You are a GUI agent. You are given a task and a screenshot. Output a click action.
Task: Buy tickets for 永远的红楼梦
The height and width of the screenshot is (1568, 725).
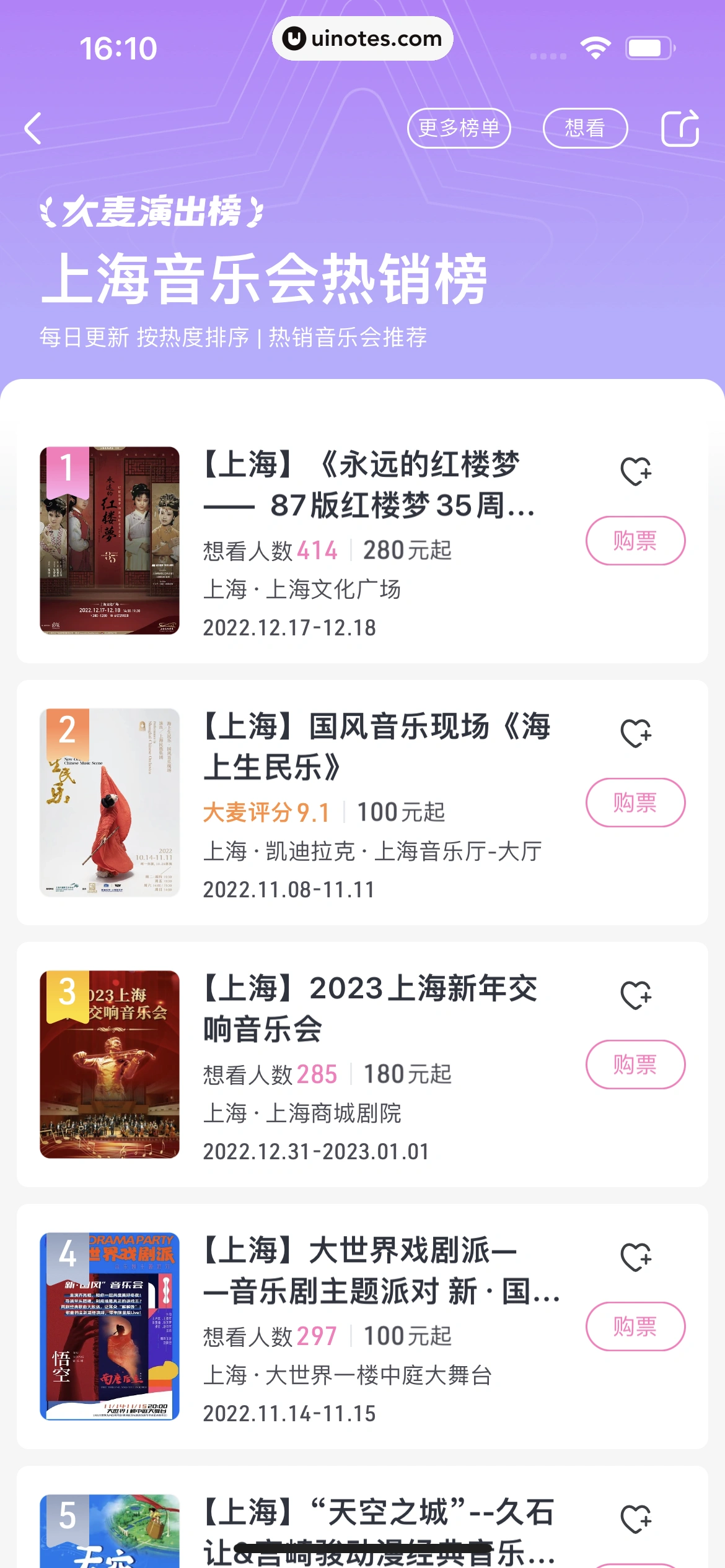[x=635, y=541]
